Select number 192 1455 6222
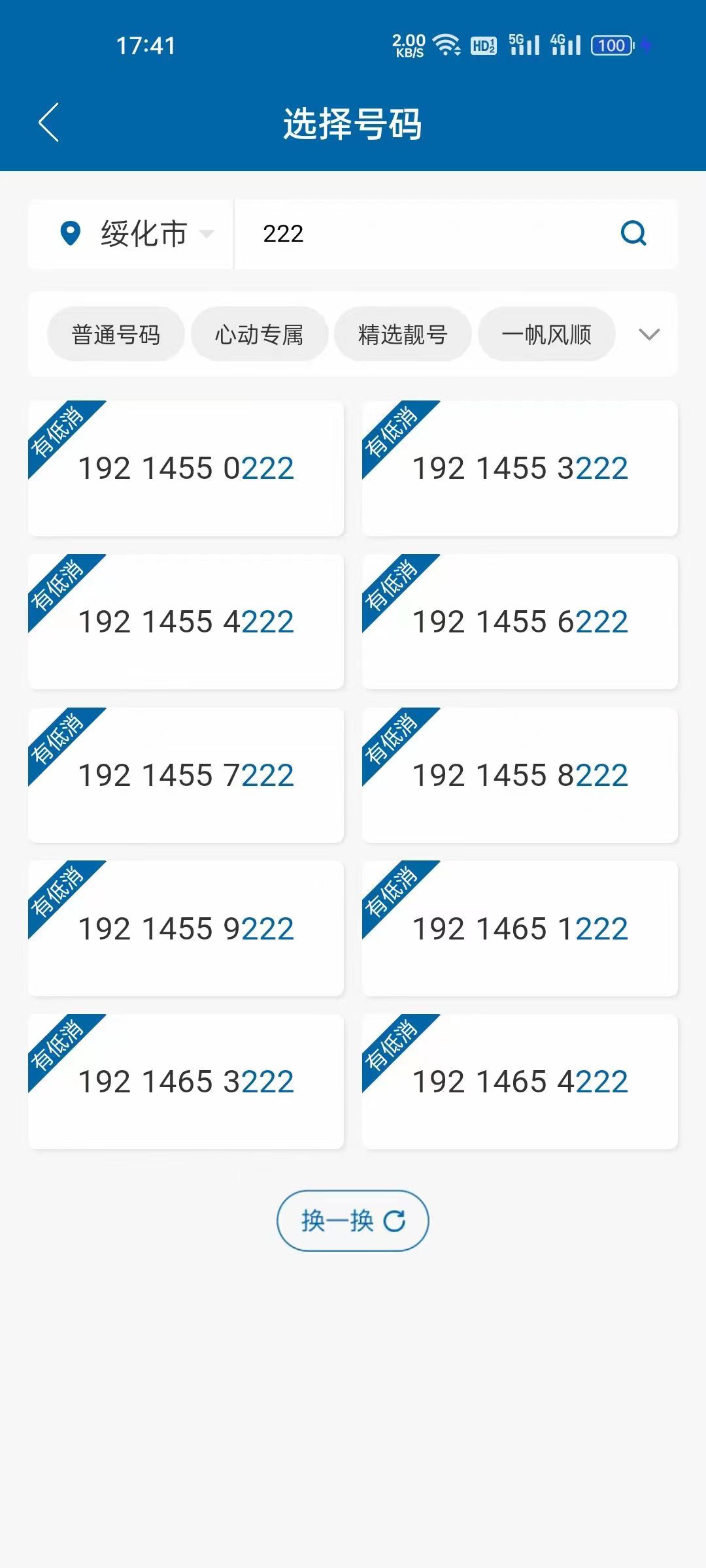 pyautogui.click(x=520, y=622)
